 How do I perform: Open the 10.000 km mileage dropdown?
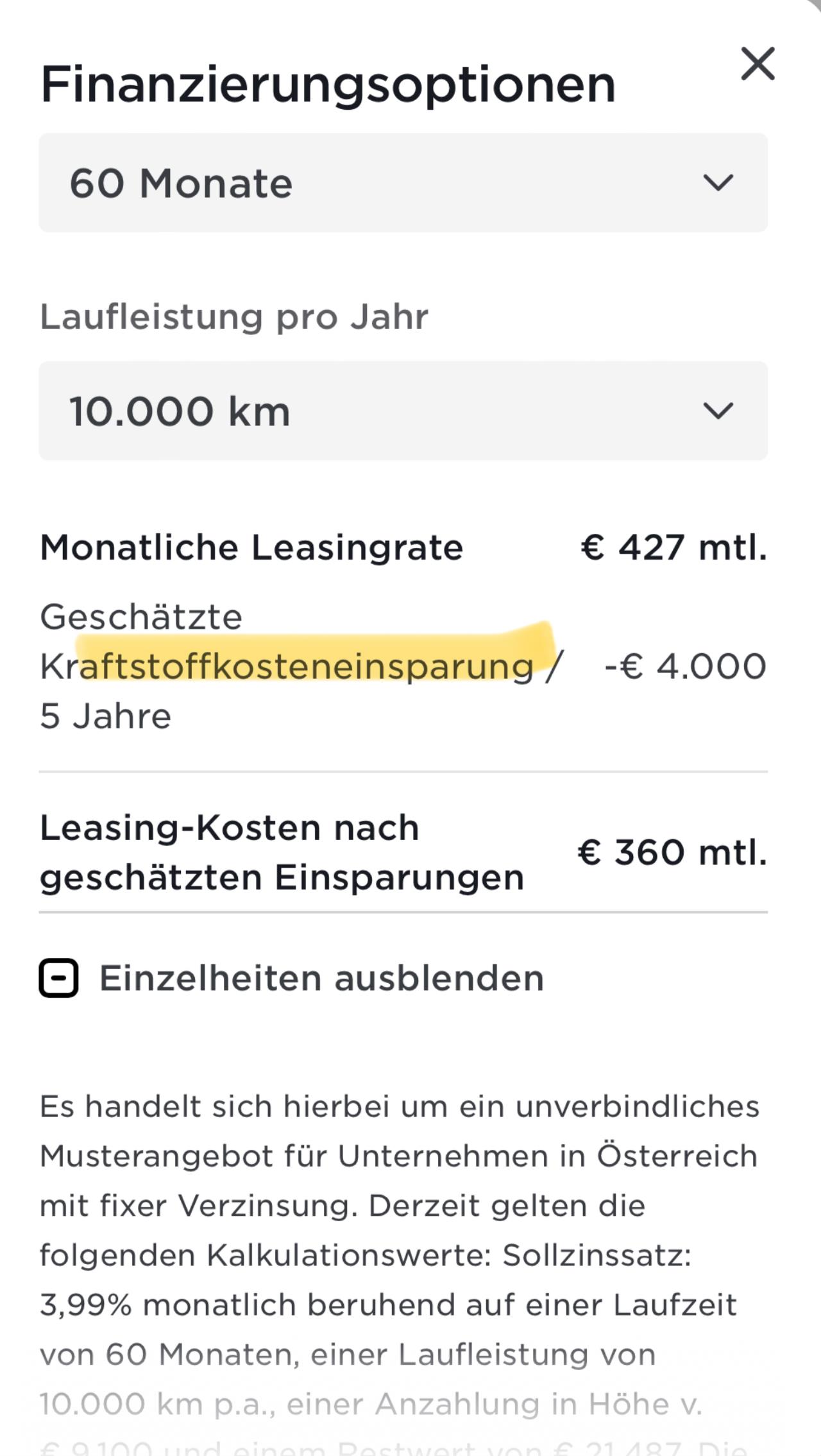point(403,411)
